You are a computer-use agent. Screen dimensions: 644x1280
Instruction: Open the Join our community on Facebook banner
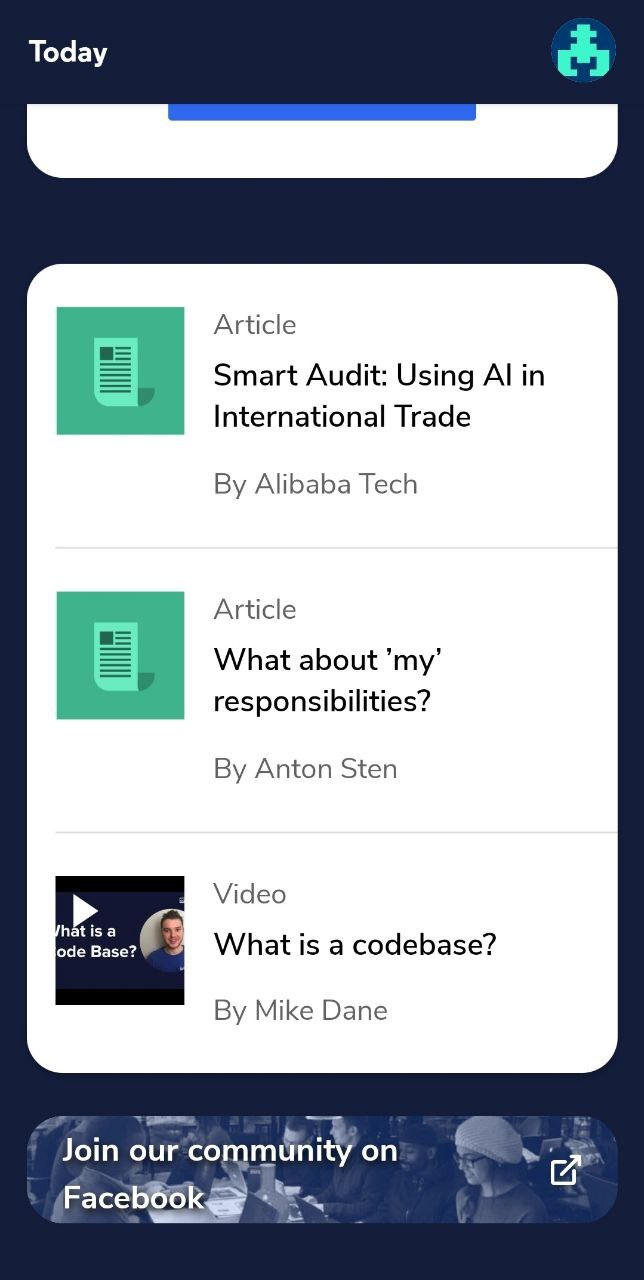[322, 1169]
